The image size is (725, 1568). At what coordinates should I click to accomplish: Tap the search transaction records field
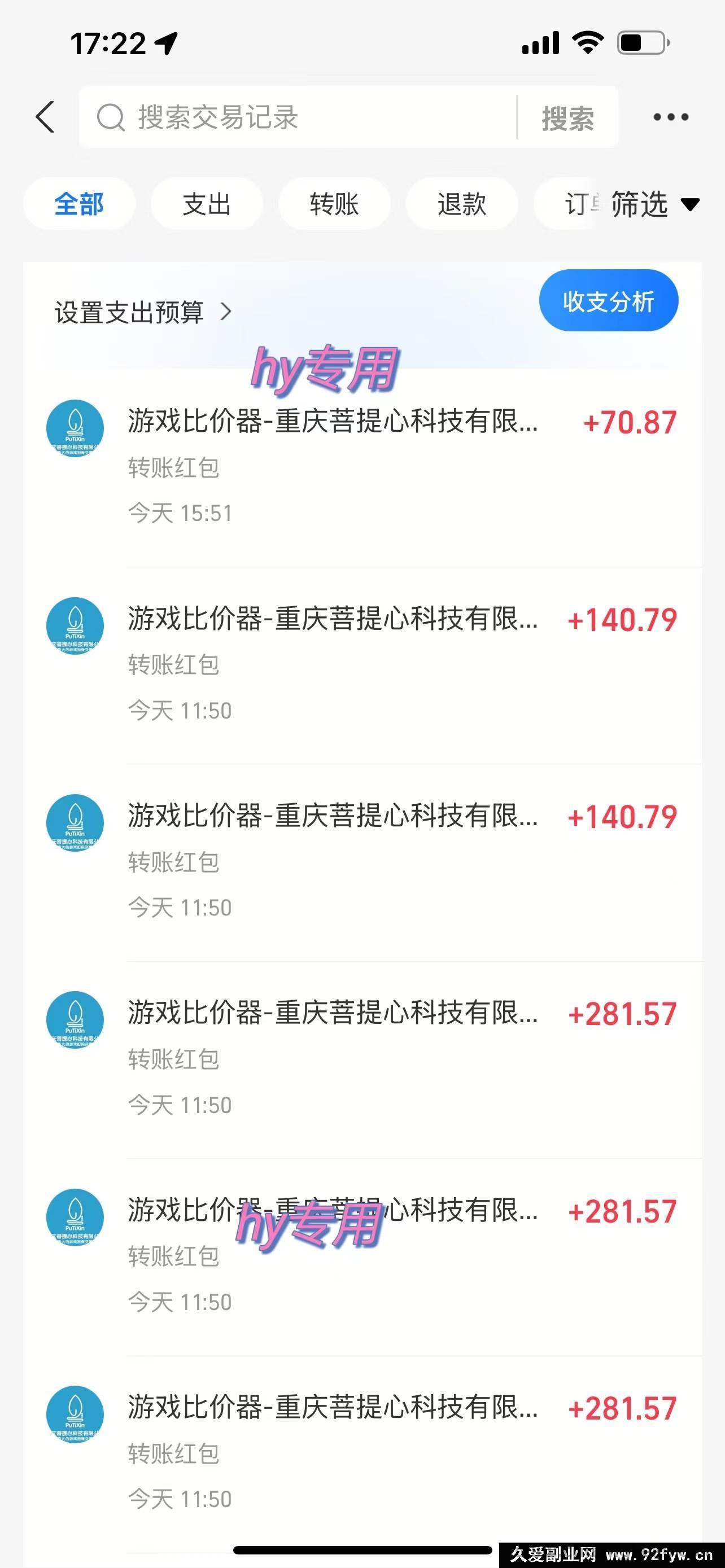click(x=298, y=117)
